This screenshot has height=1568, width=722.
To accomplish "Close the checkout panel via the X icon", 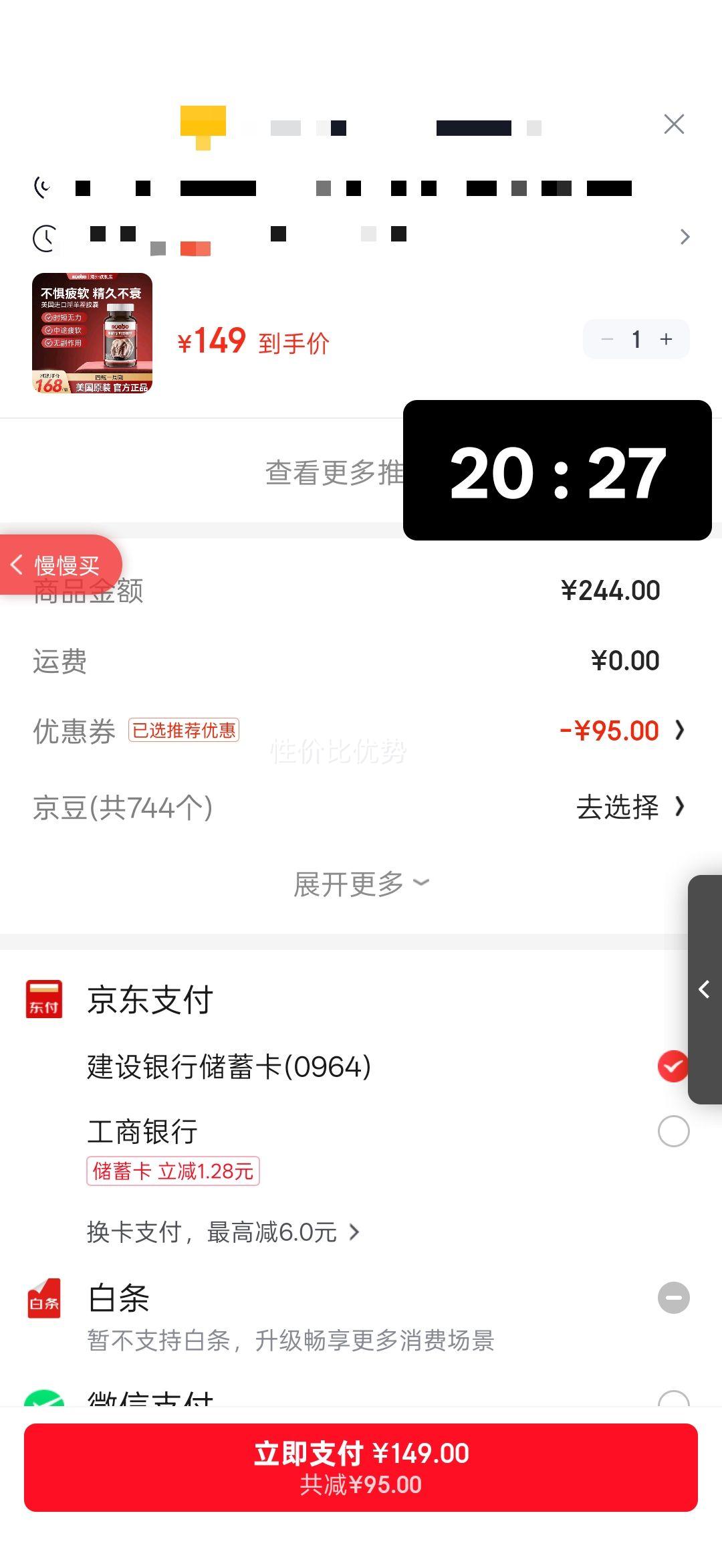I will click(x=673, y=124).
